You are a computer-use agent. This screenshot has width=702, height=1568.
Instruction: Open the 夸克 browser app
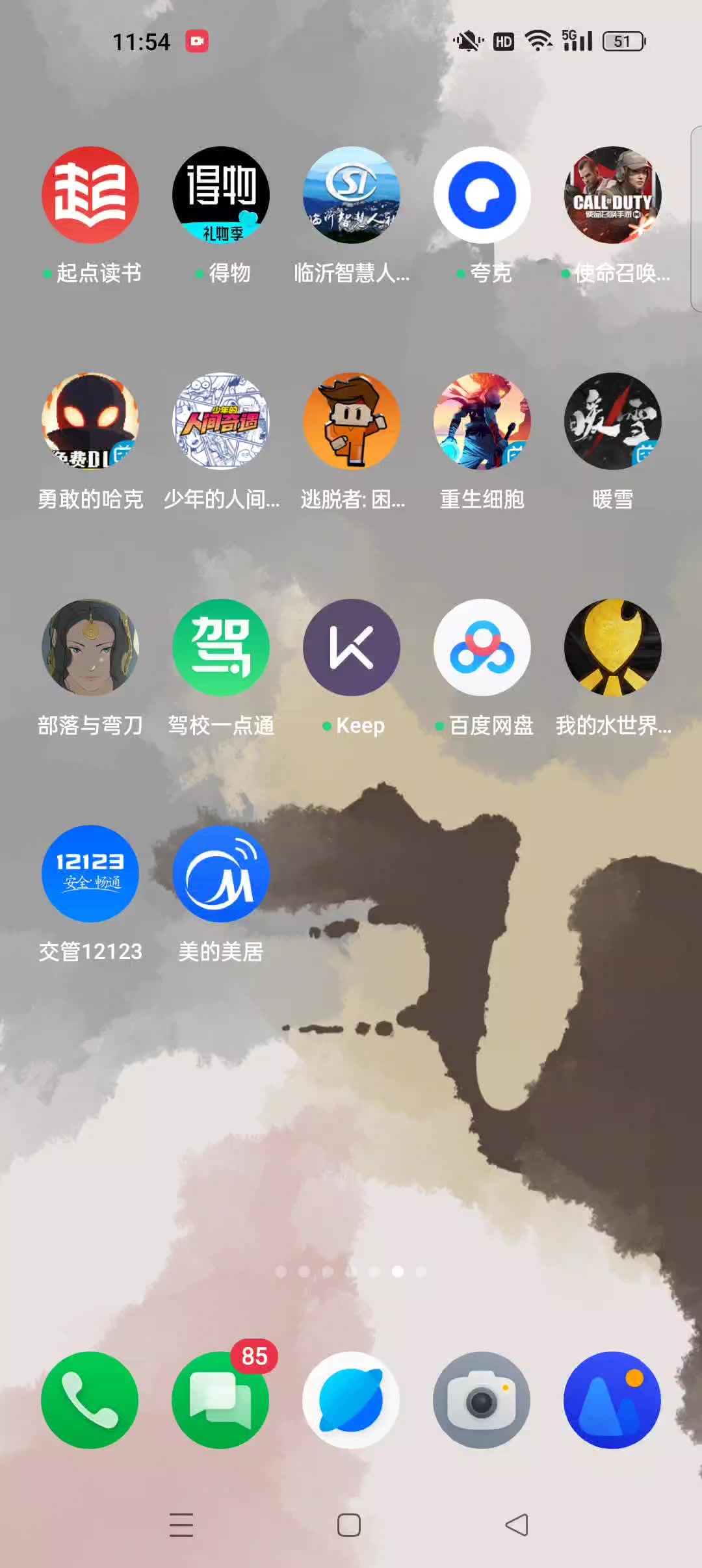pyautogui.click(x=482, y=195)
